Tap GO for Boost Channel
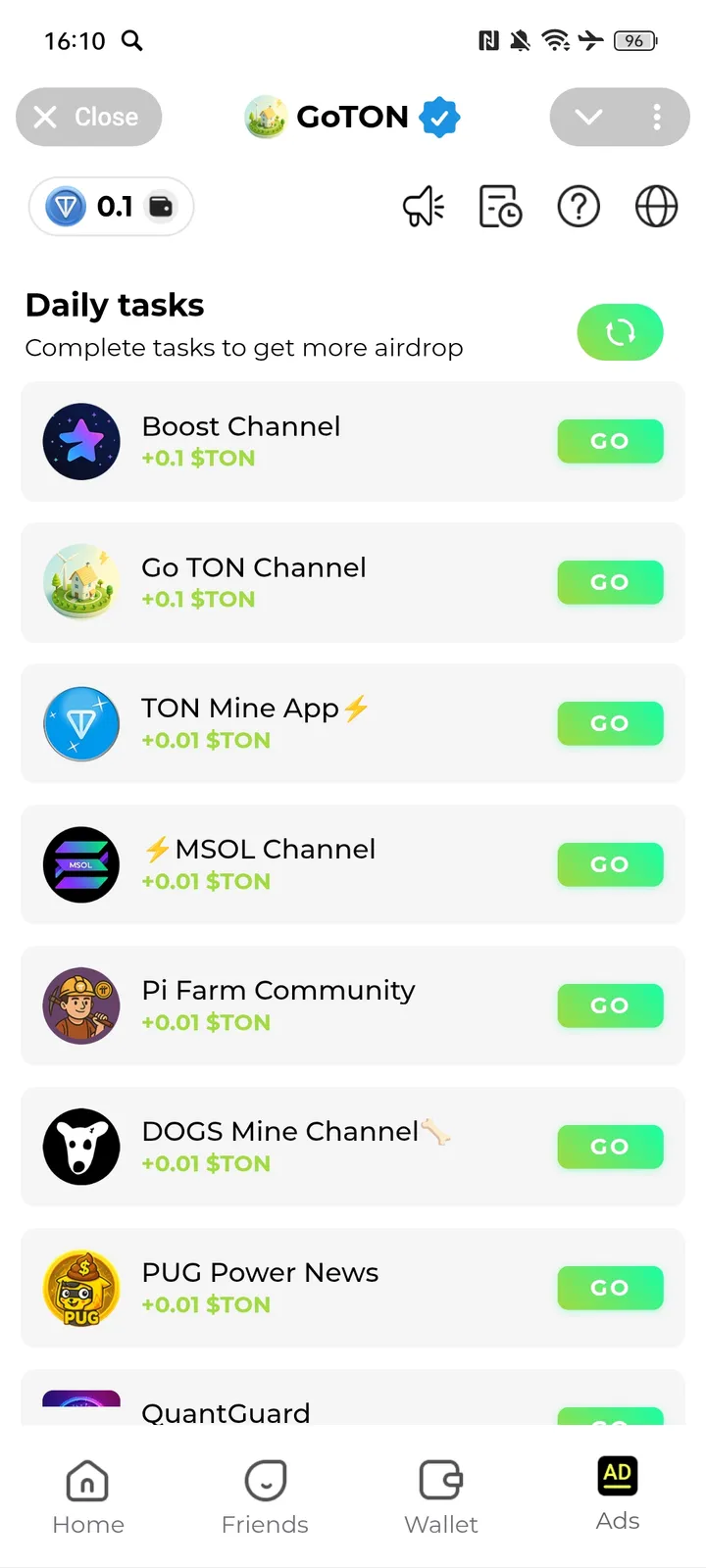The height and width of the screenshot is (1568, 706). pyautogui.click(x=610, y=441)
